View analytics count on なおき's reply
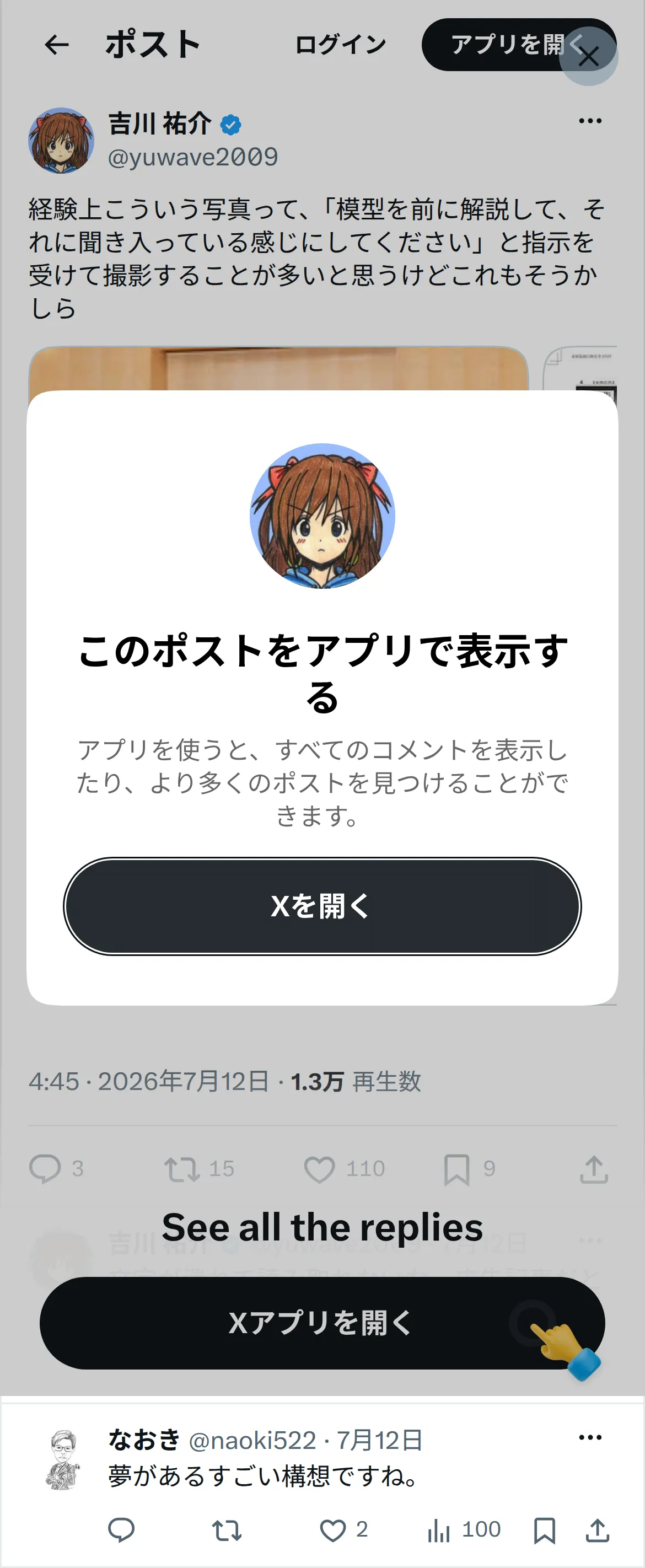The height and width of the screenshot is (1568, 645). tap(464, 1531)
